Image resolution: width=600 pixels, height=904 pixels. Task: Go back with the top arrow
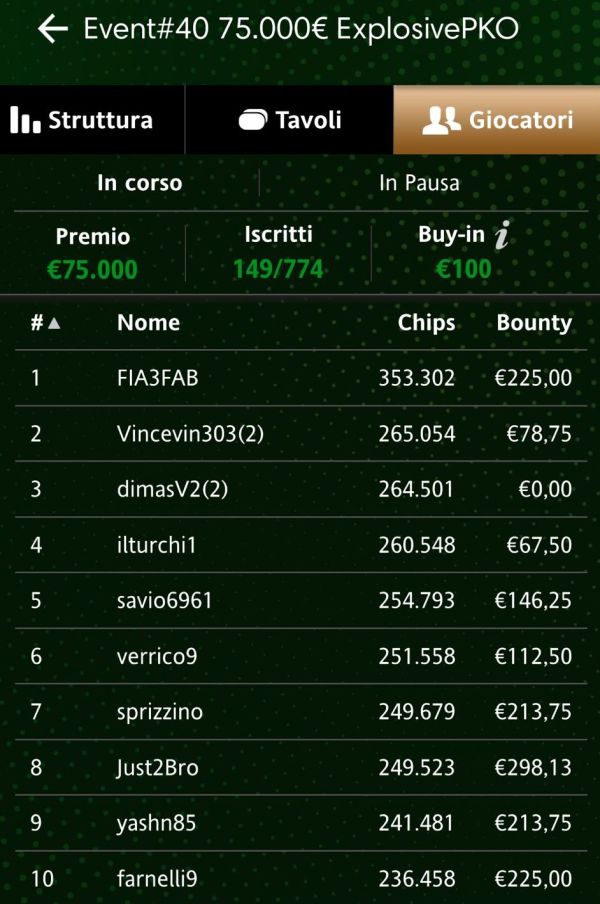[52, 29]
